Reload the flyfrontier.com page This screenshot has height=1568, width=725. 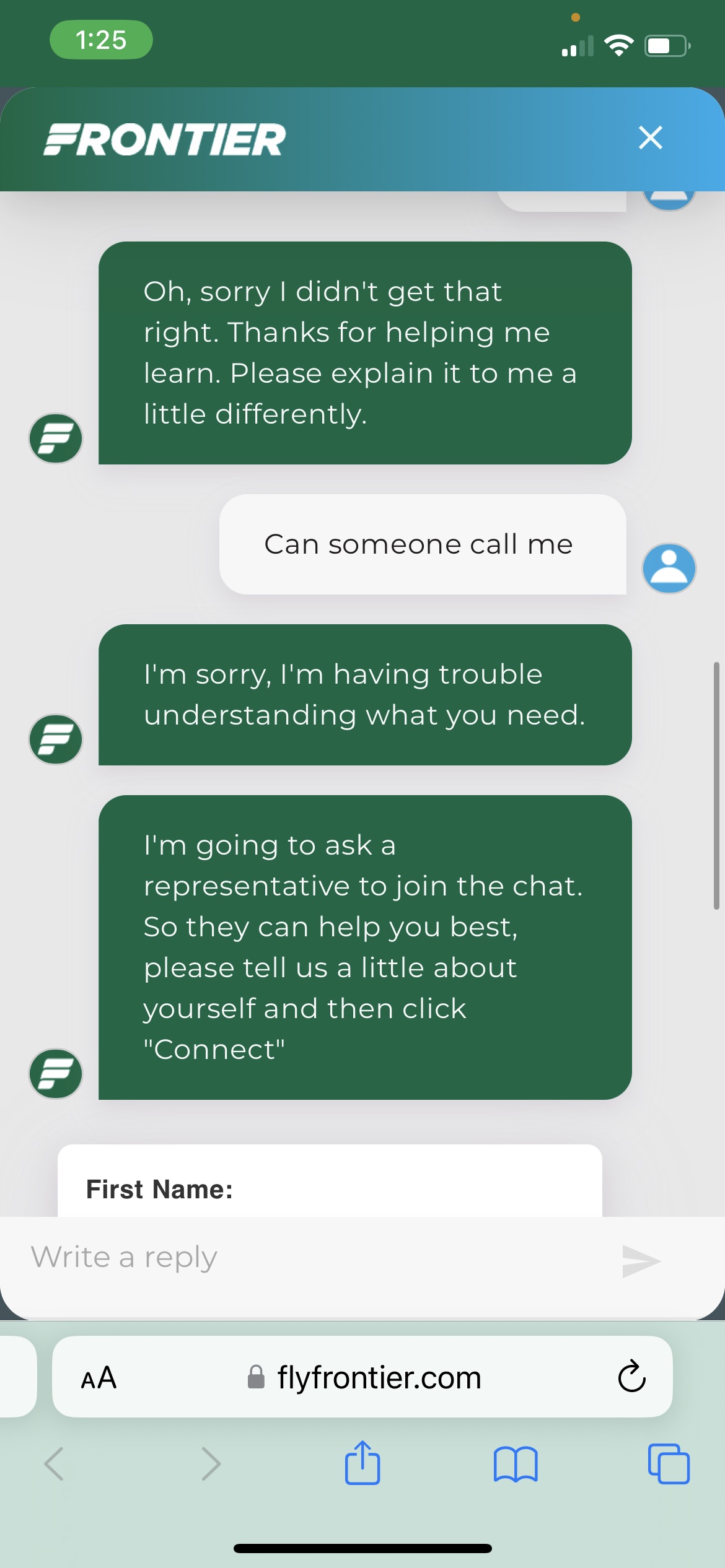tap(631, 1377)
